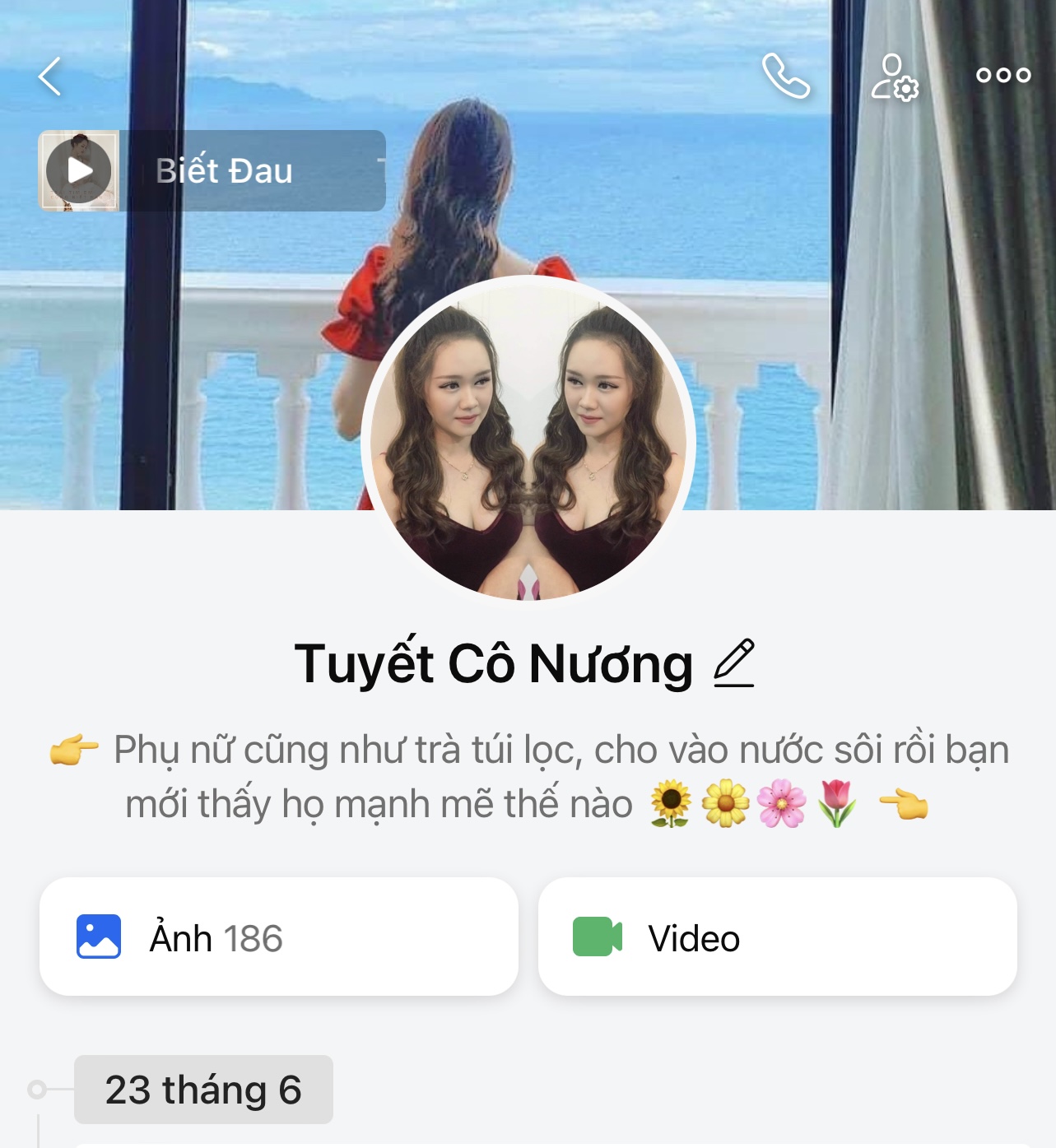Open the Ảnh 186 photo album
Viewport: 1056px width, 1148px height.
click(x=279, y=937)
